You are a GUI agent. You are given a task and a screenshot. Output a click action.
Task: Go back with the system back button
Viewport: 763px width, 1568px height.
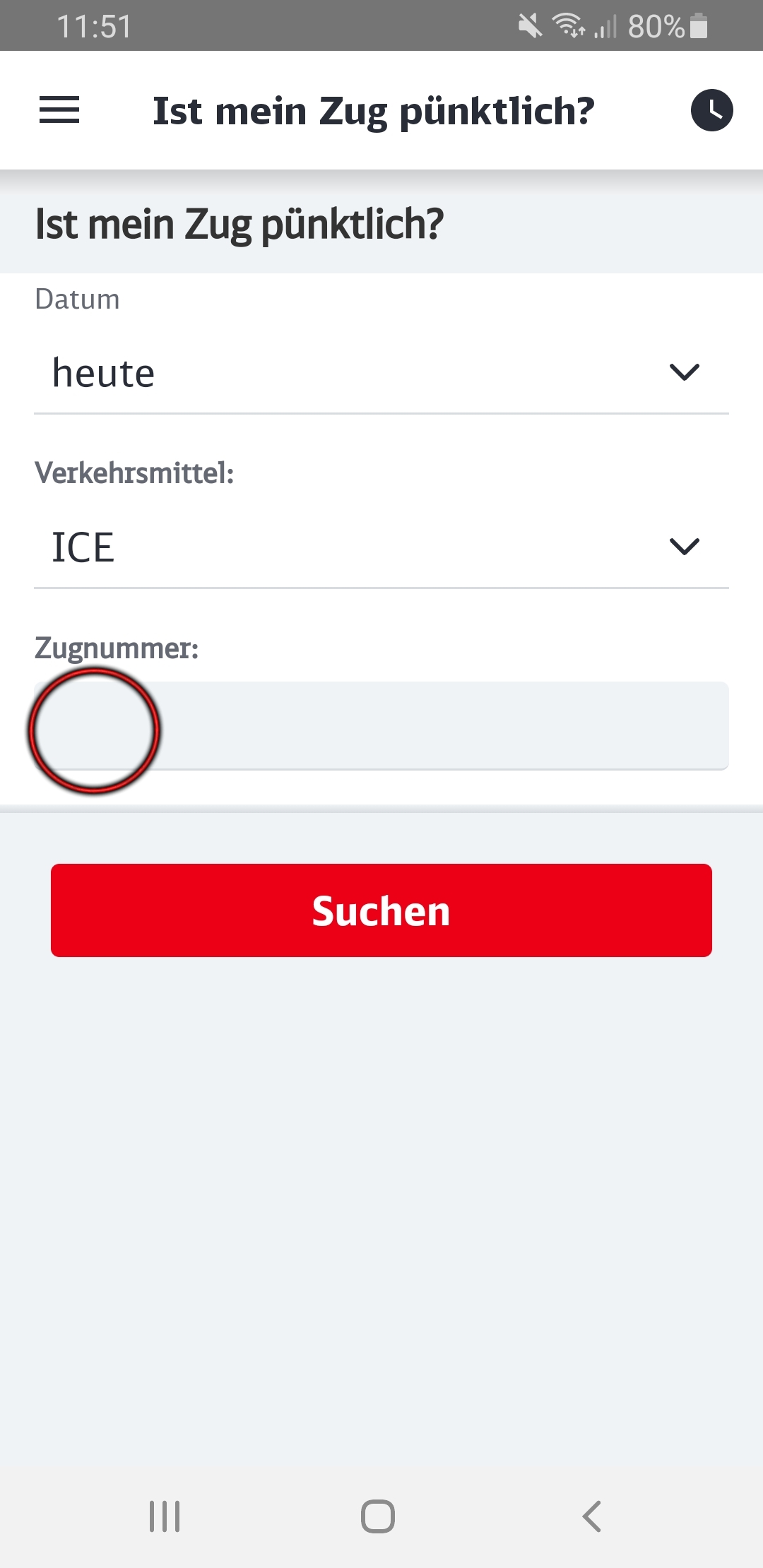[x=592, y=1516]
